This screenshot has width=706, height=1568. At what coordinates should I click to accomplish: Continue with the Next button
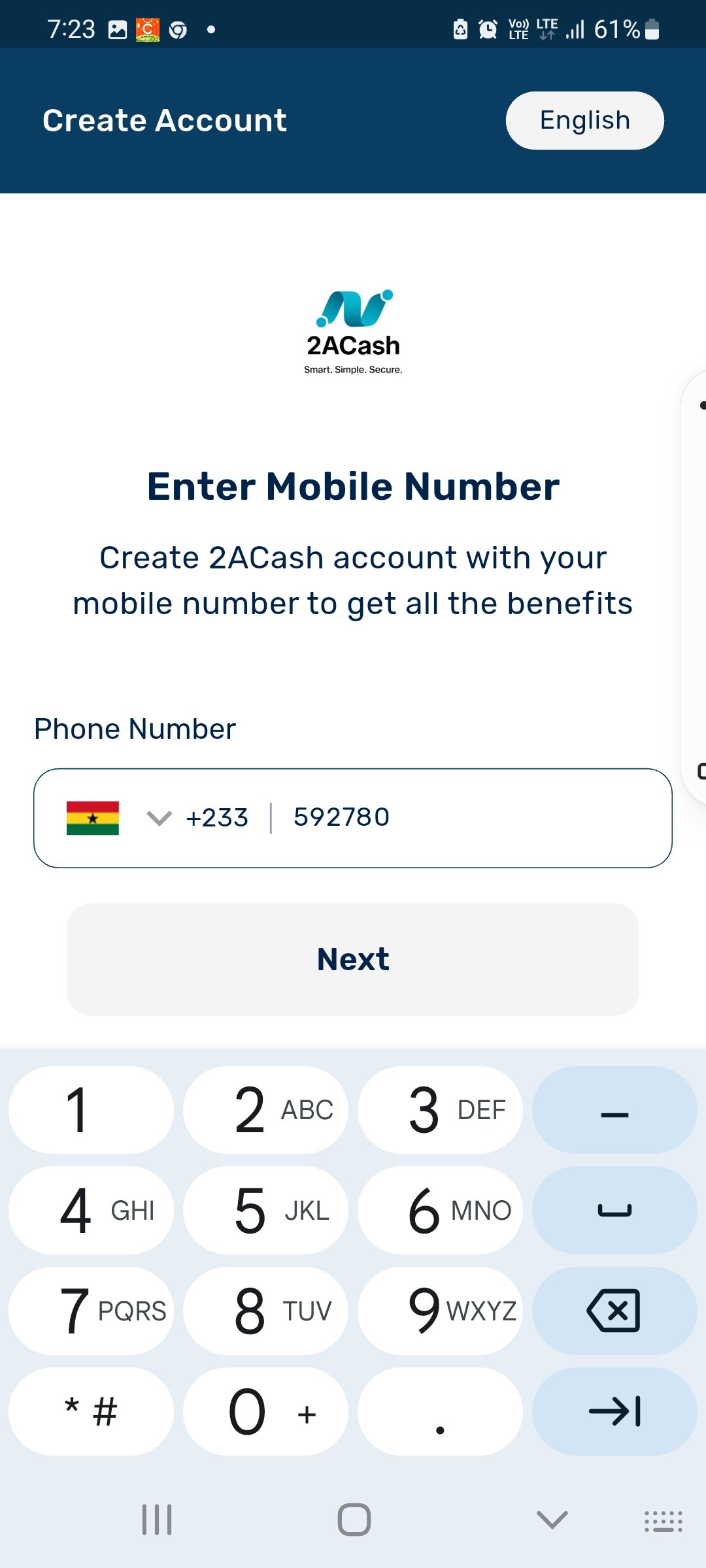coord(353,959)
